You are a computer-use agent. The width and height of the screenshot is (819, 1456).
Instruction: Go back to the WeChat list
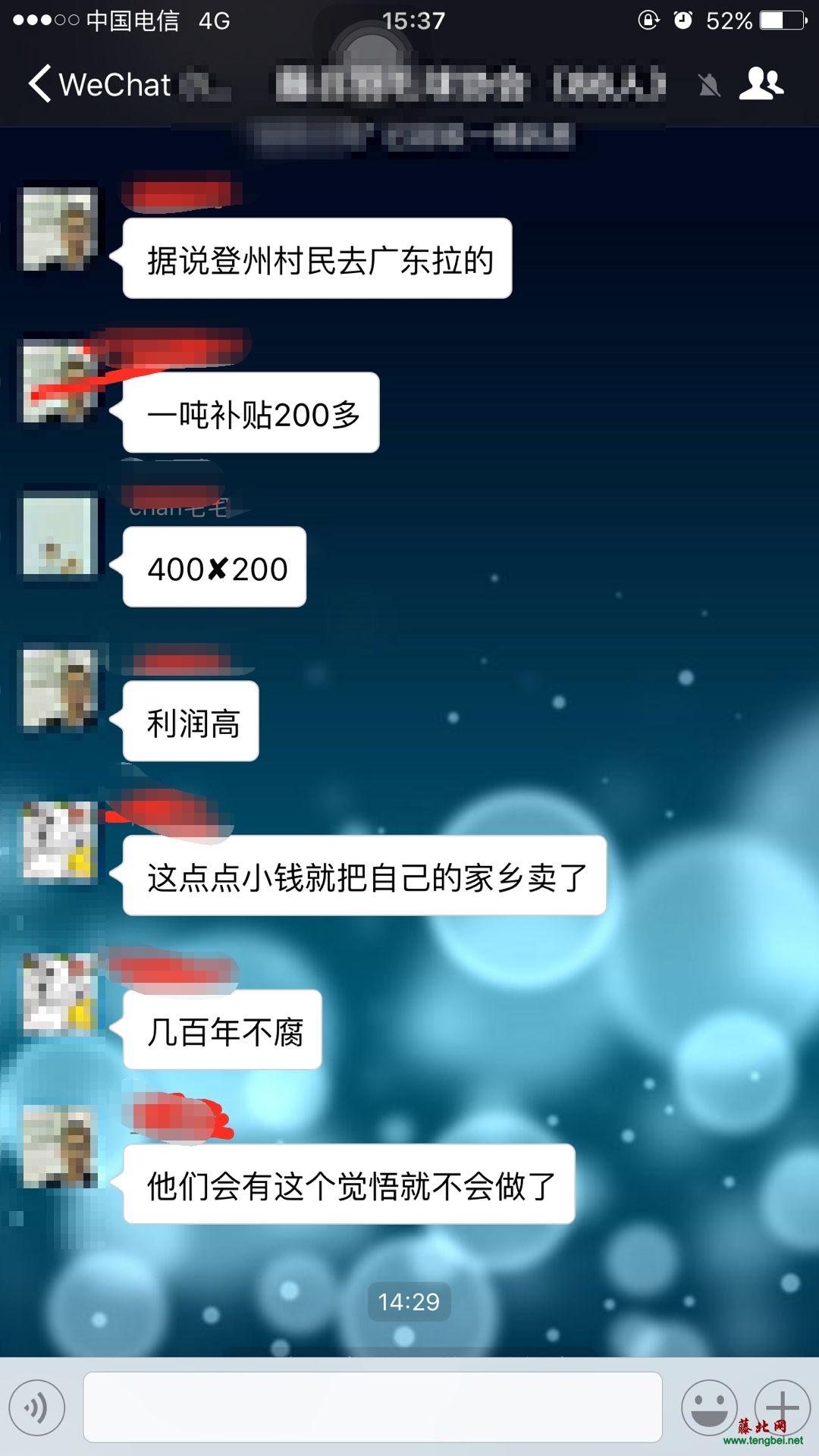point(99,84)
